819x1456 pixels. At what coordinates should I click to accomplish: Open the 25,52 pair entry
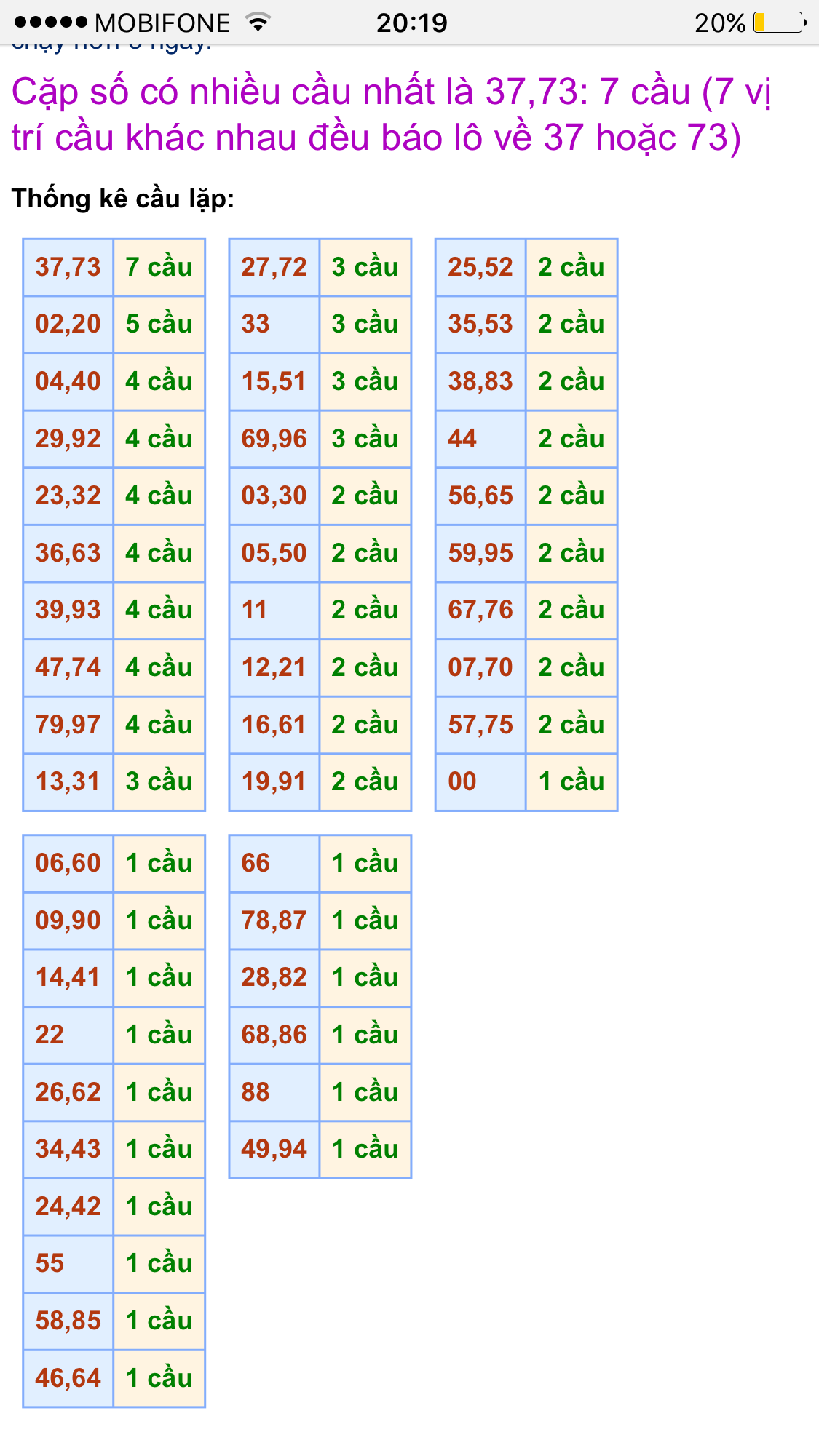click(x=480, y=267)
